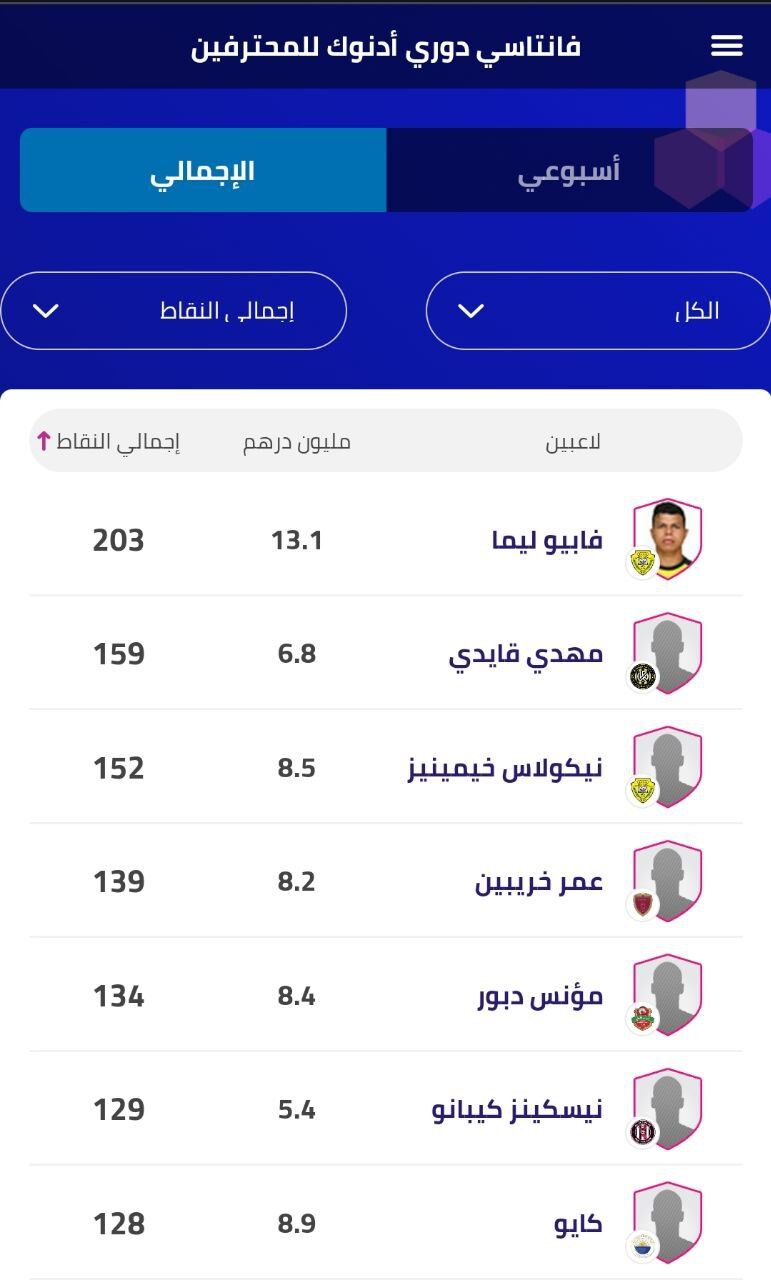Click the club badge next to Neskens Kebano
This screenshot has width=771, height=1280.
pos(643,1134)
